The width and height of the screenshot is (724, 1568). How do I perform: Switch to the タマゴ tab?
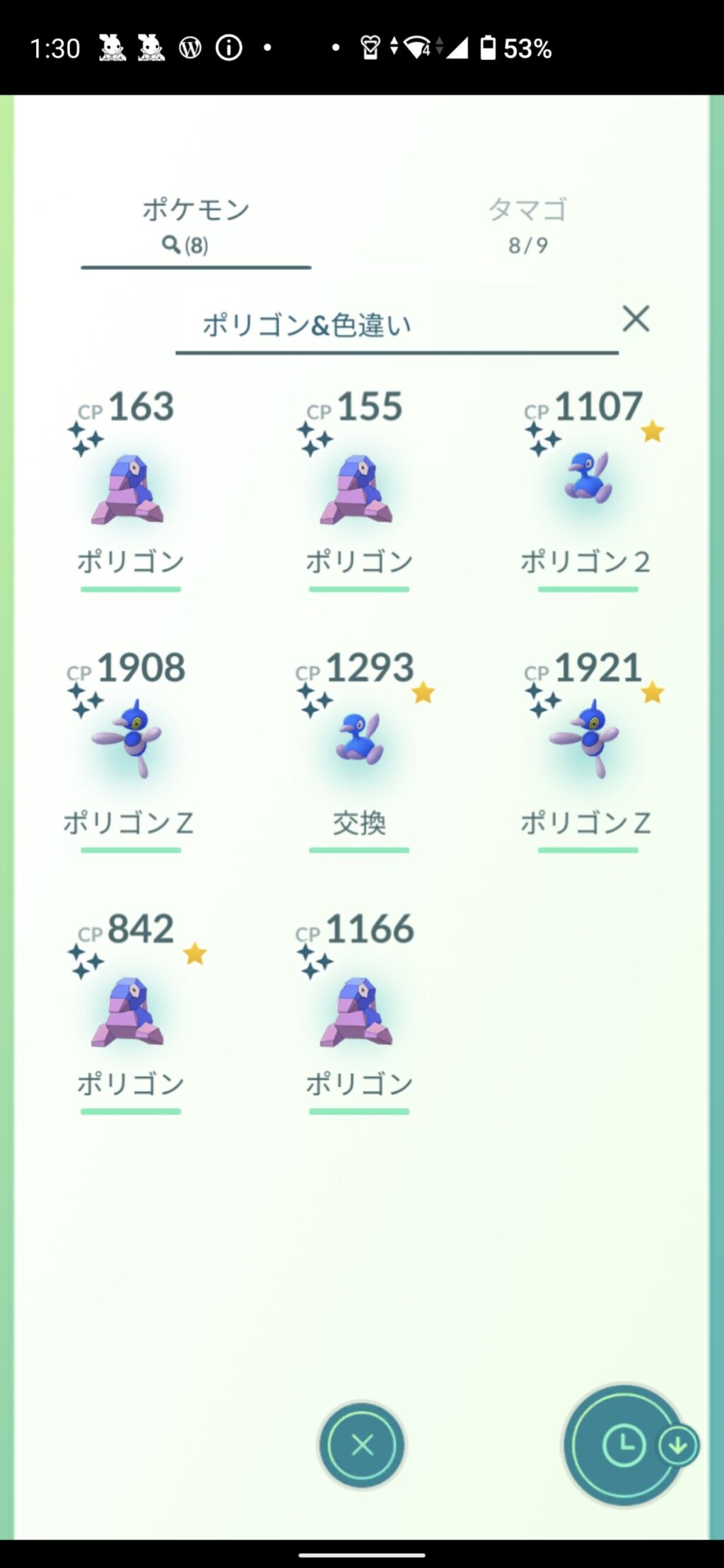(527, 226)
